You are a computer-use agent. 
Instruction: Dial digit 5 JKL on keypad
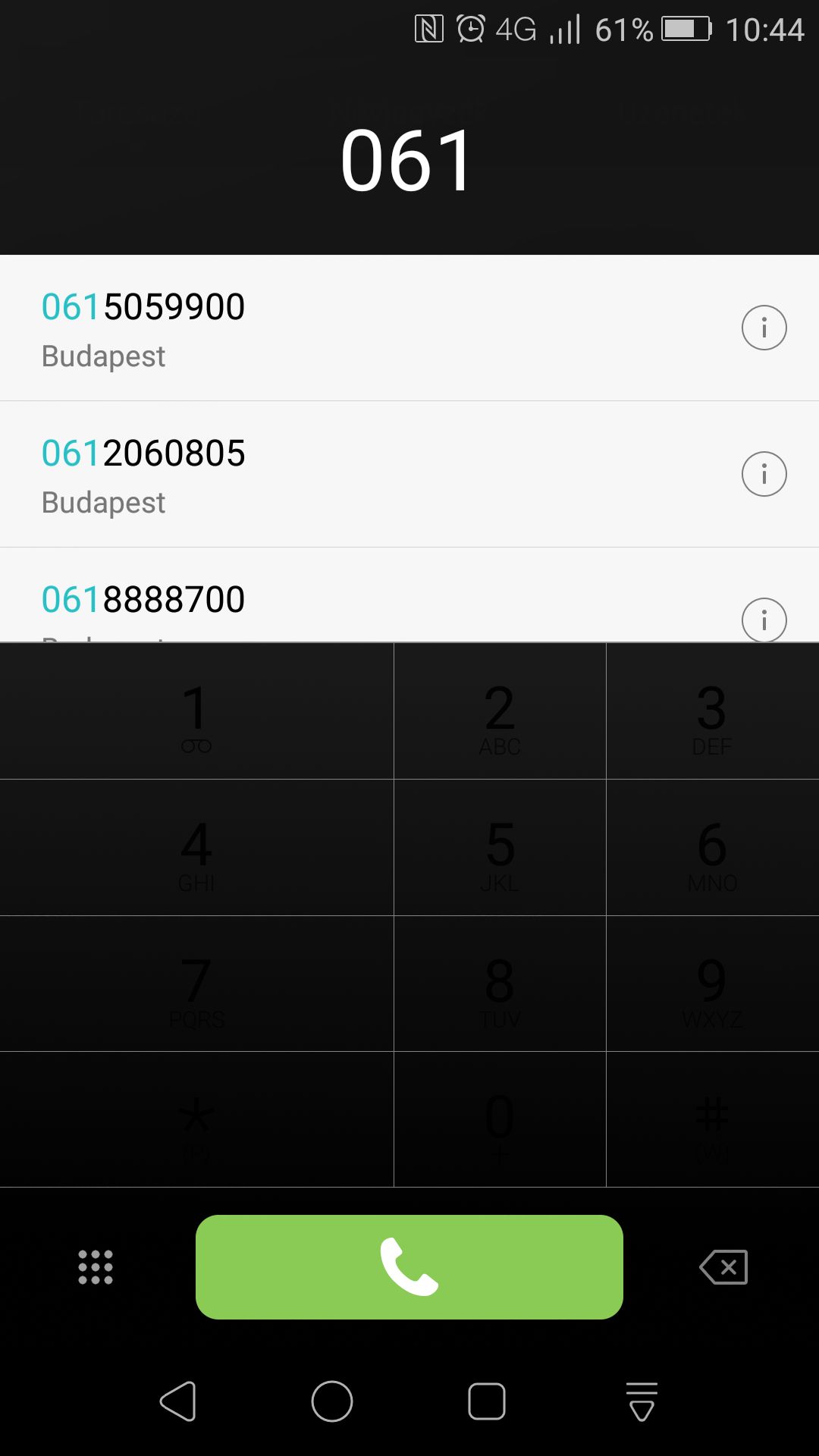click(500, 847)
